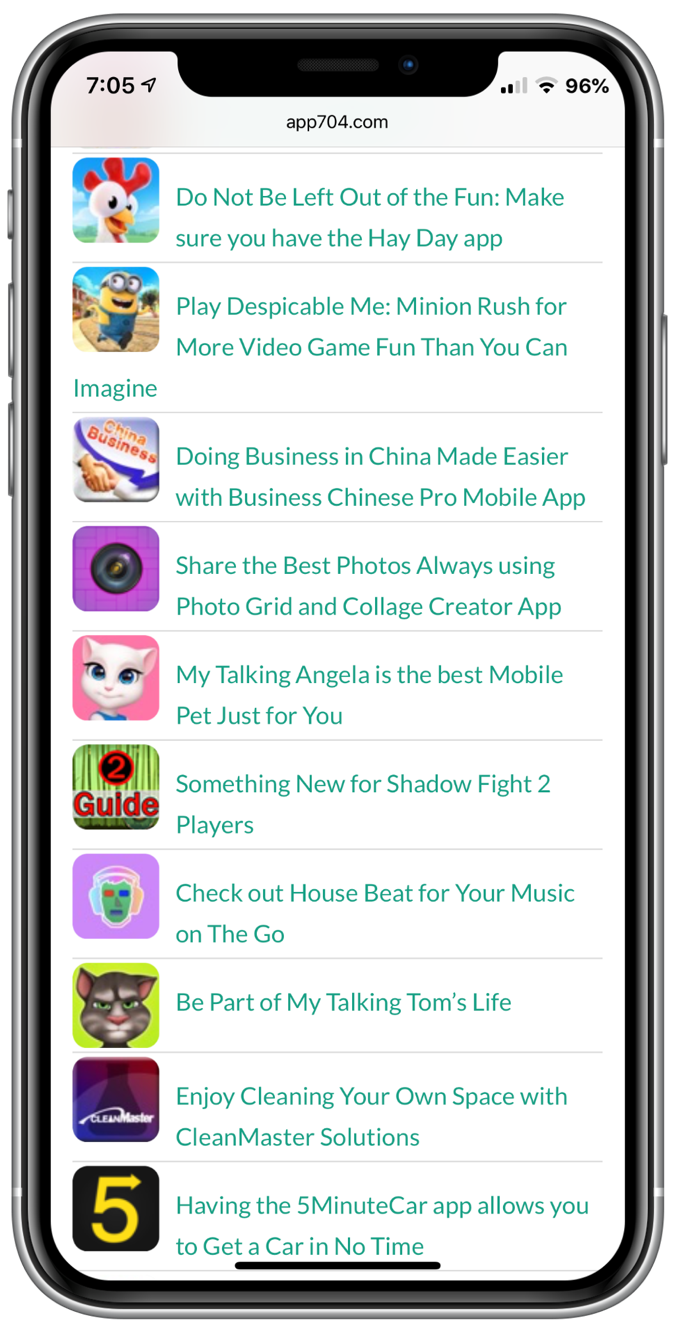
Task: View CleanMaster Solutions article
Action: (x=371, y=1116)
